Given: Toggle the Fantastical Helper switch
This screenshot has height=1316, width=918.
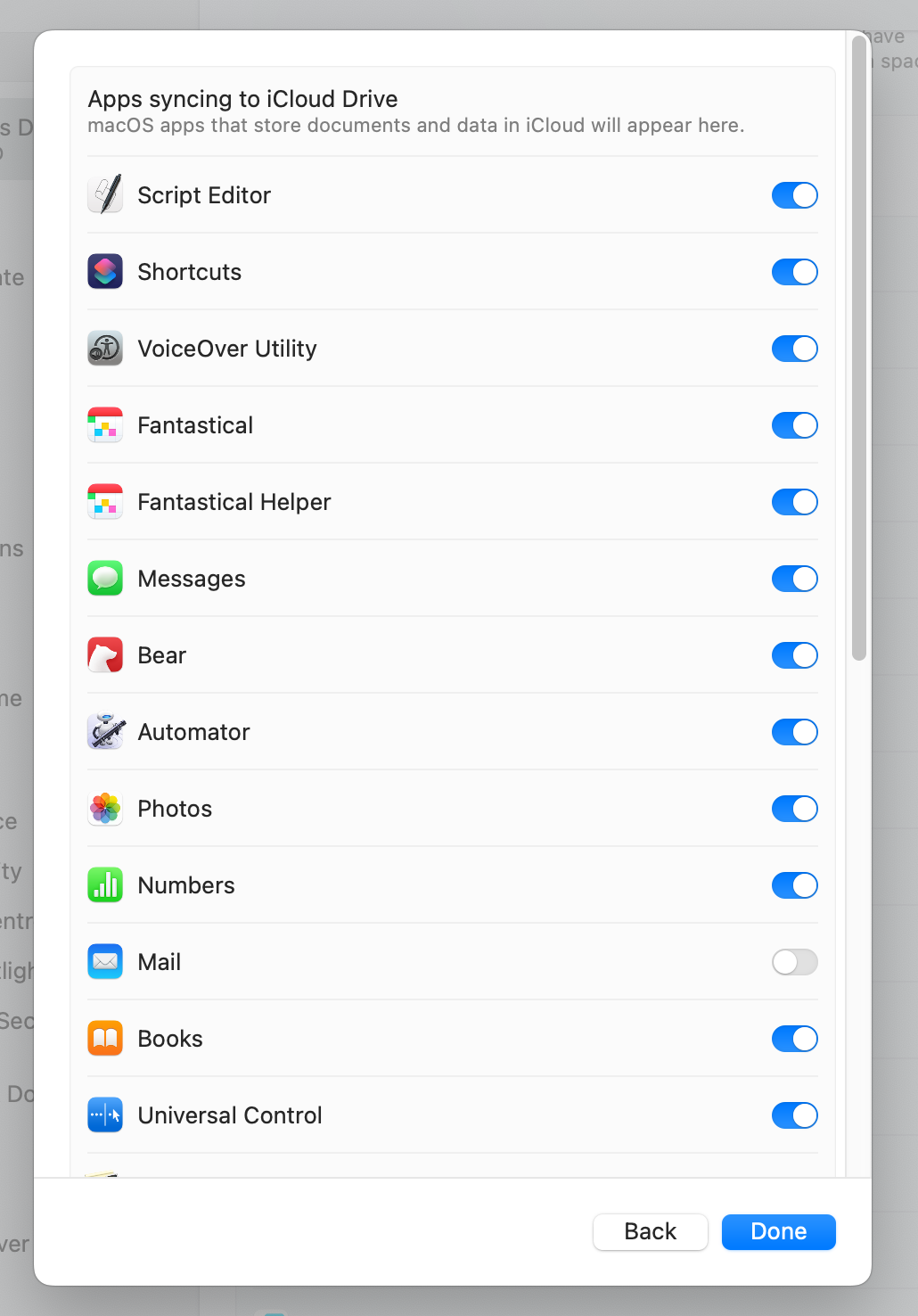Looking at the screenshot, I should coord(794,502).
